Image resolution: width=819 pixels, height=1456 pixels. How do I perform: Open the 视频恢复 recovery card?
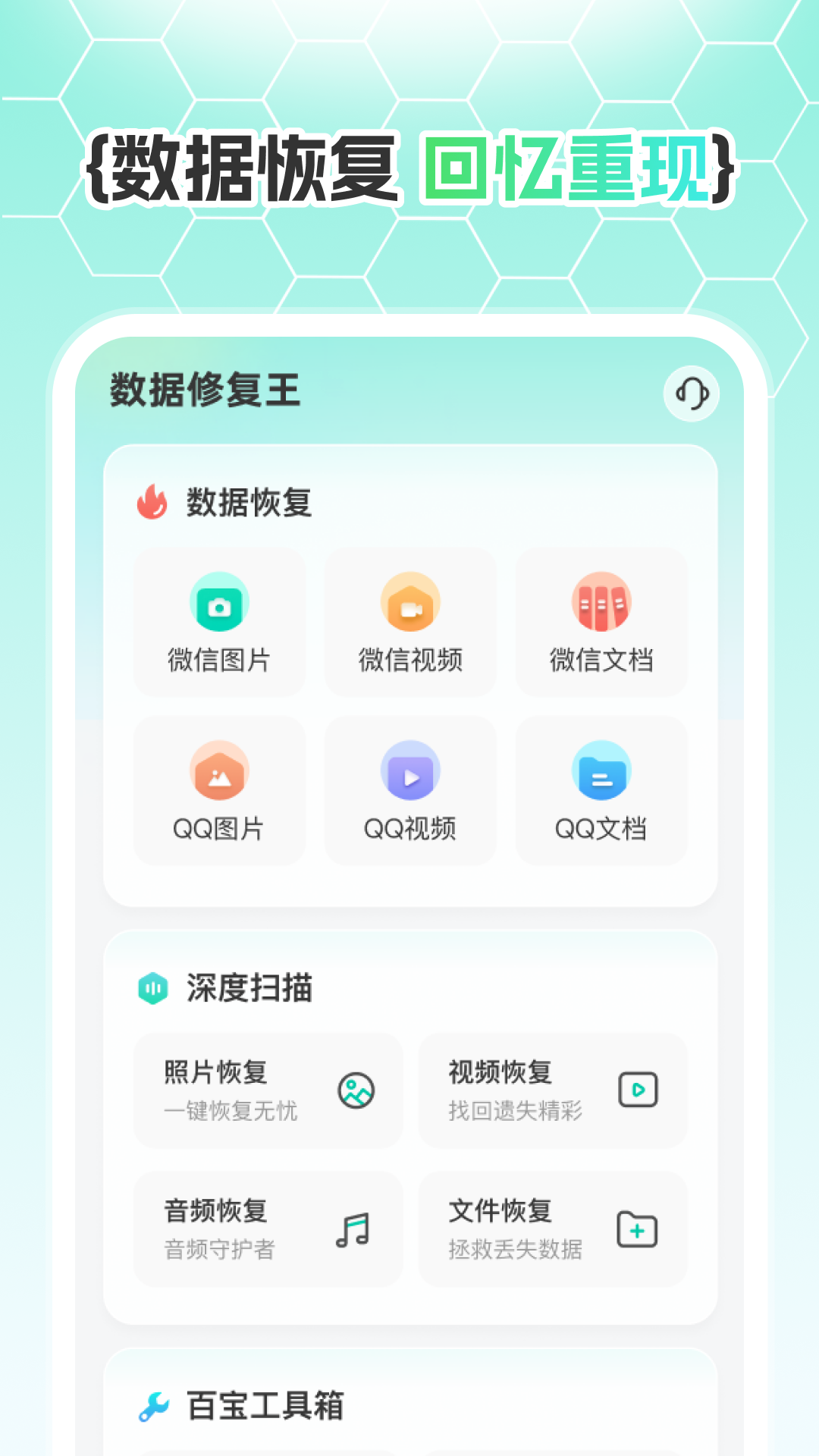coord(551,1092)
